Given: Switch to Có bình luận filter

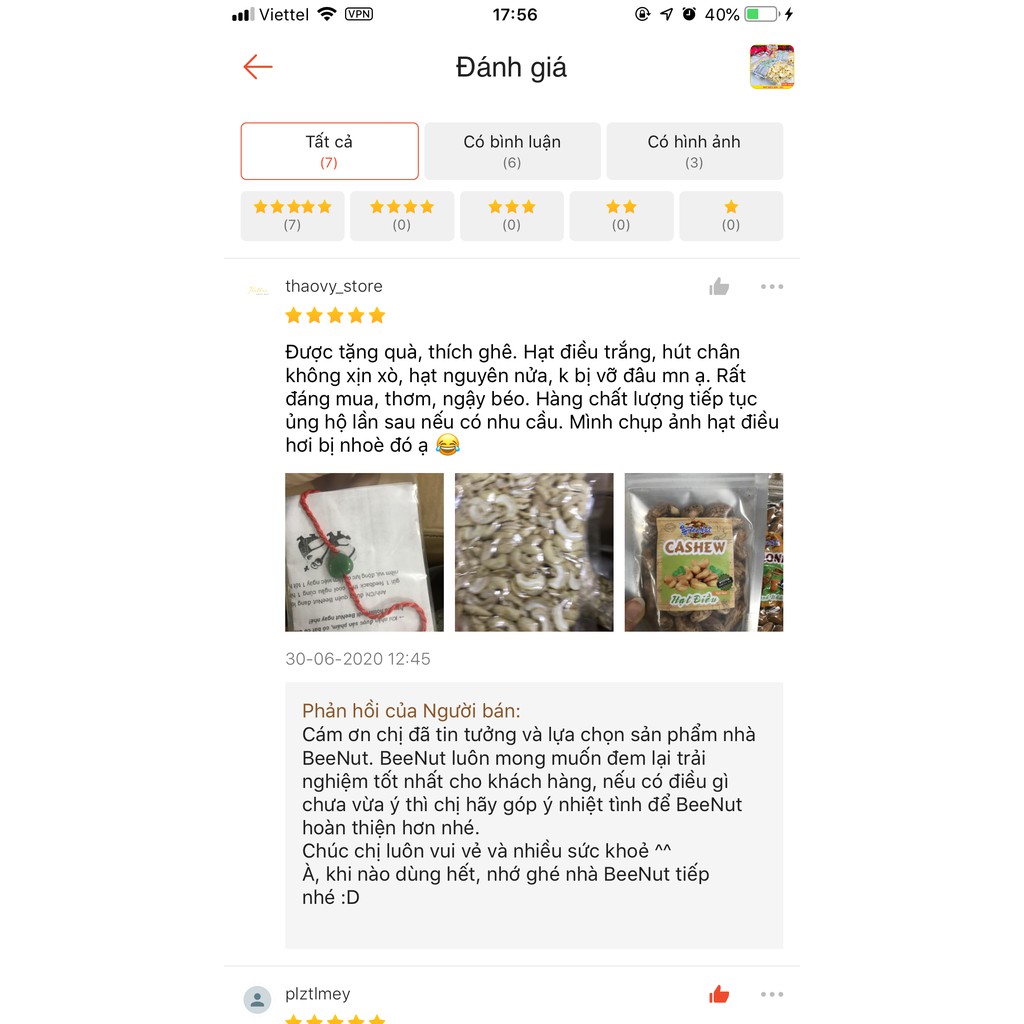Looking at the screenshot, I should [512, 151].
